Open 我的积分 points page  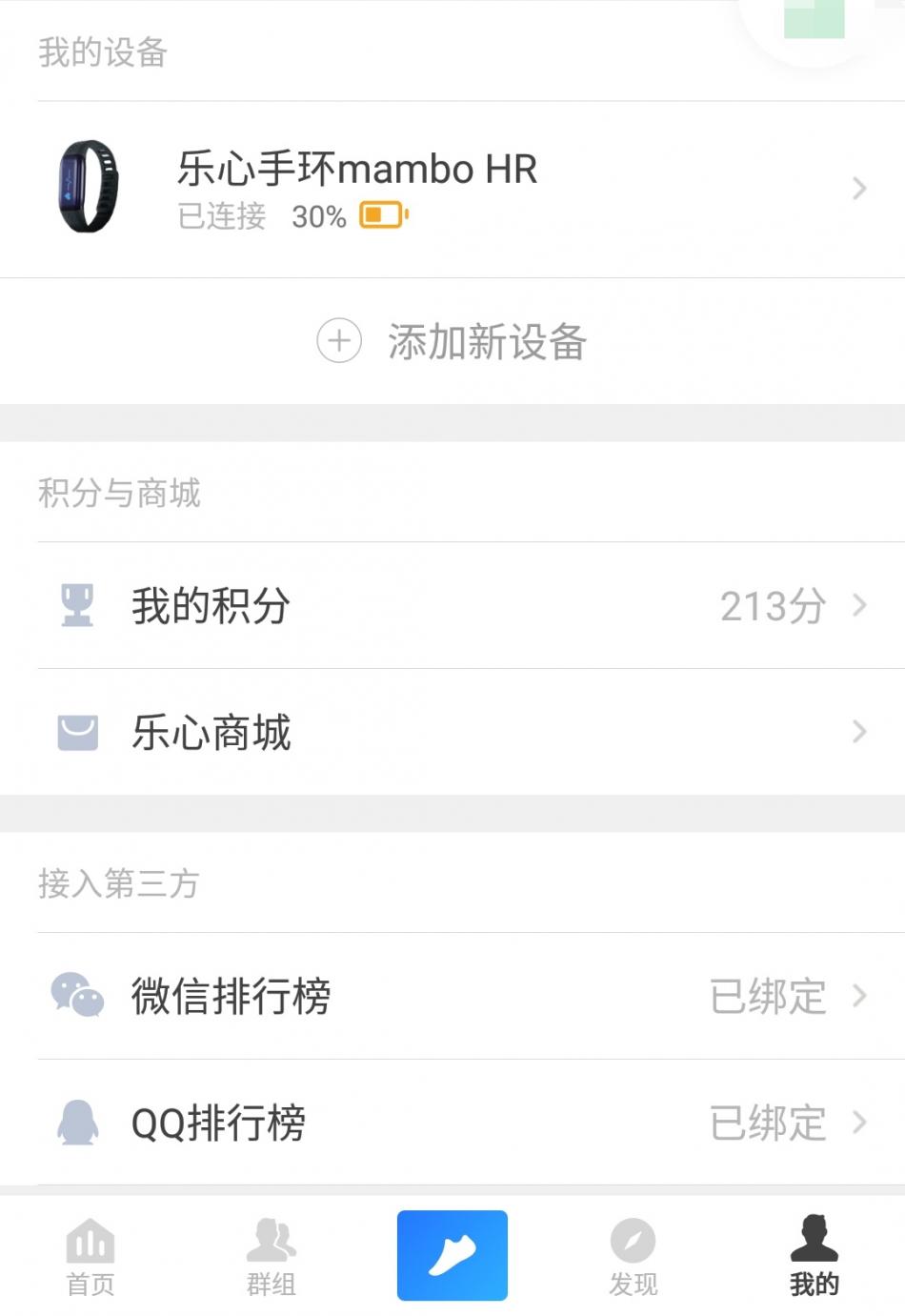click(452, 605)
